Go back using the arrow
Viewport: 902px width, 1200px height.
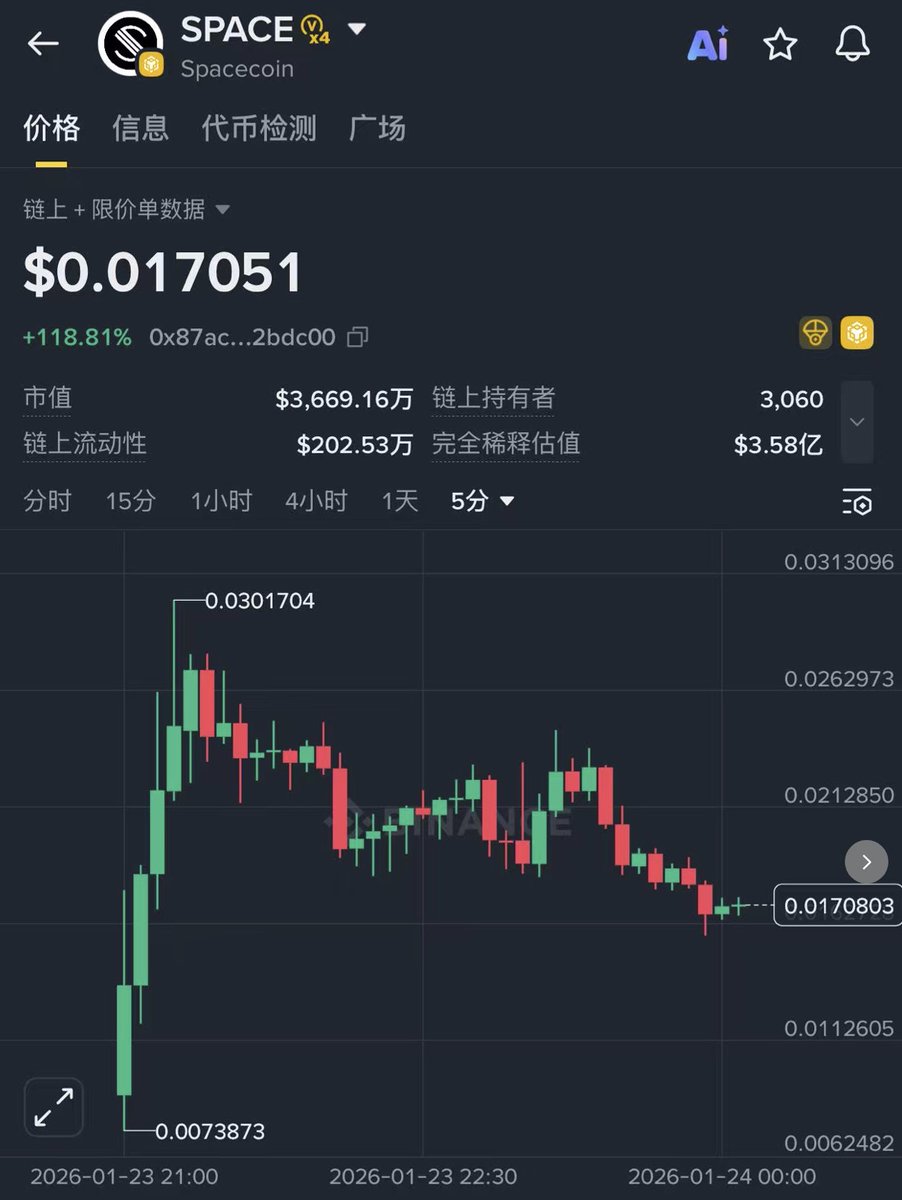[x=43, y=43]
